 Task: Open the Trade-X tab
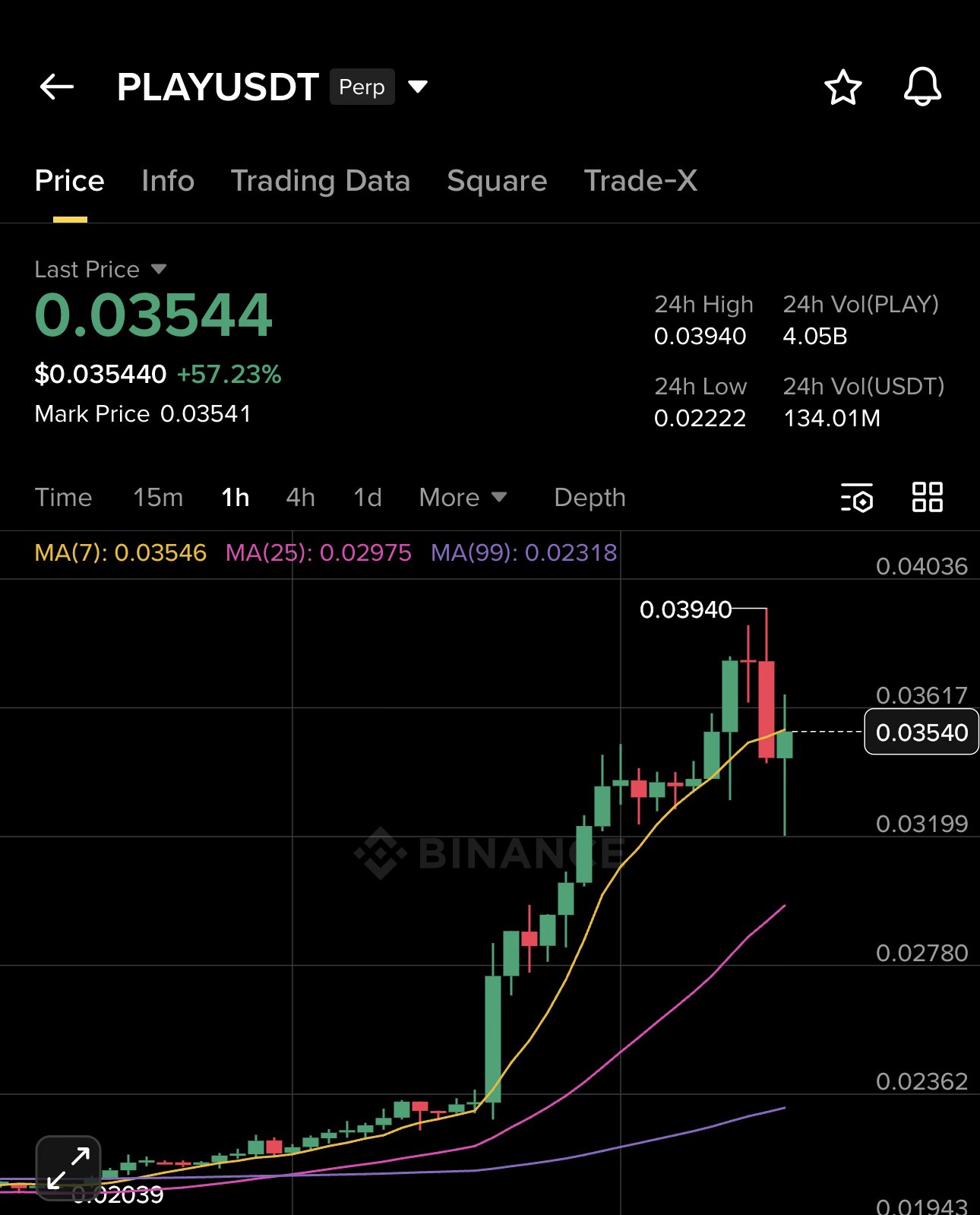tap(640, 181)
